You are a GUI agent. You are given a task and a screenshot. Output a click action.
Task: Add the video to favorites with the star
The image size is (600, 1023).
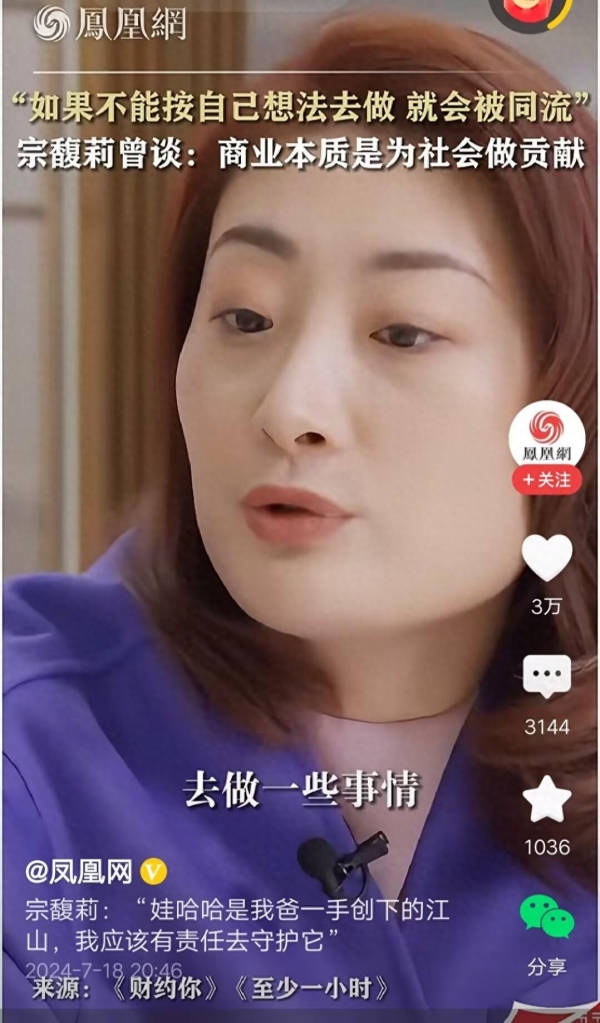(x=547, y=799)
